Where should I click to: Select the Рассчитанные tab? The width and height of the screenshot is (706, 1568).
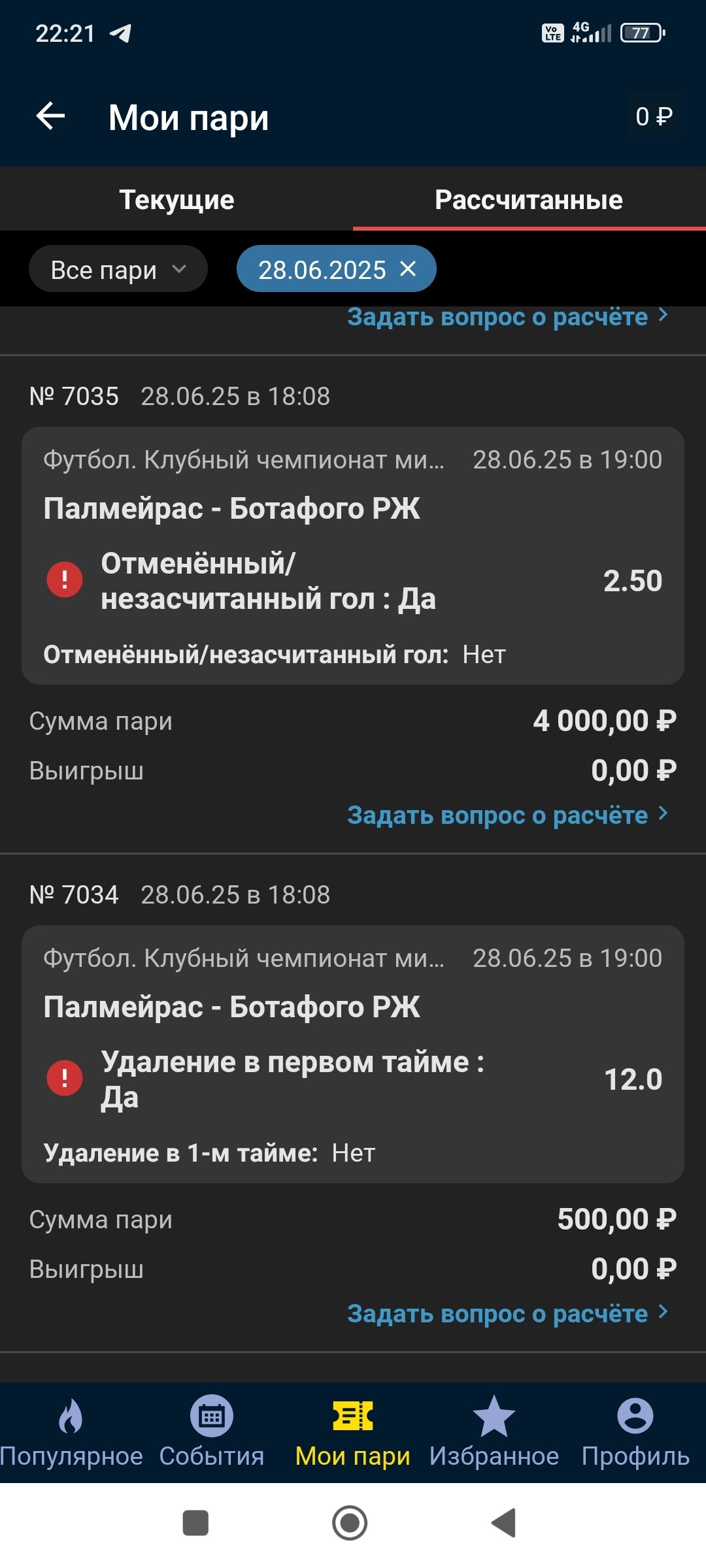pos(529,200)
